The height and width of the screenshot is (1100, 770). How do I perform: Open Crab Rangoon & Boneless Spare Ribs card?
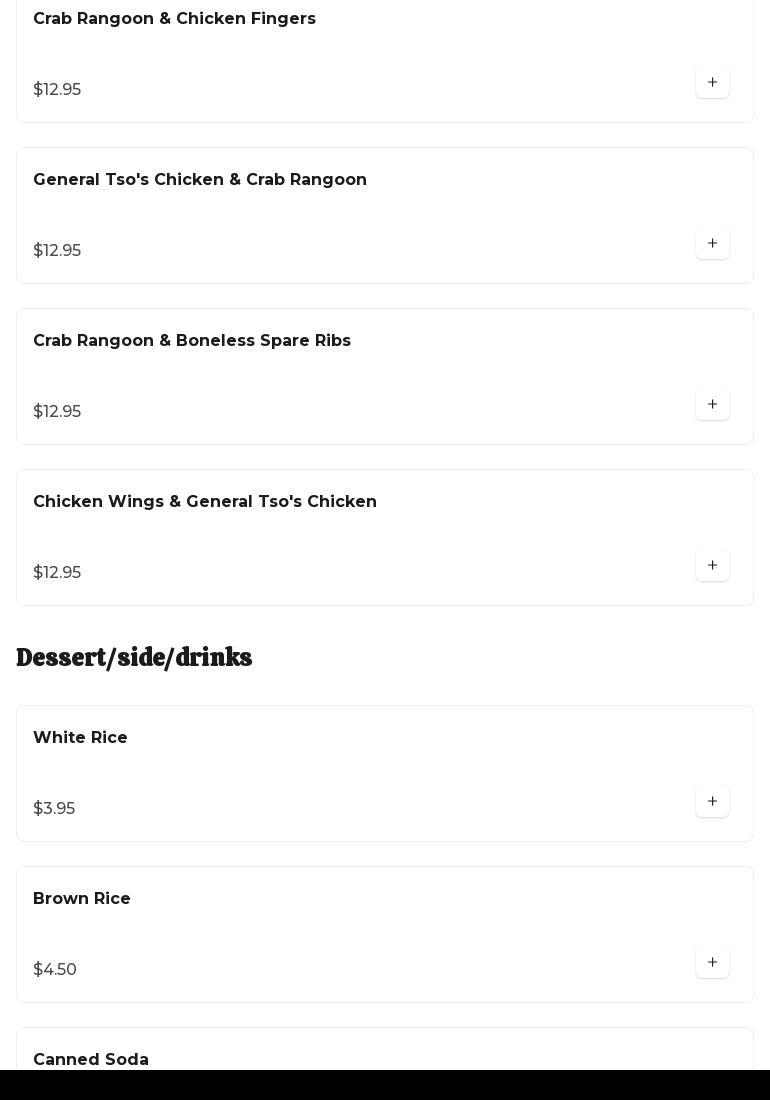point(192,341)
